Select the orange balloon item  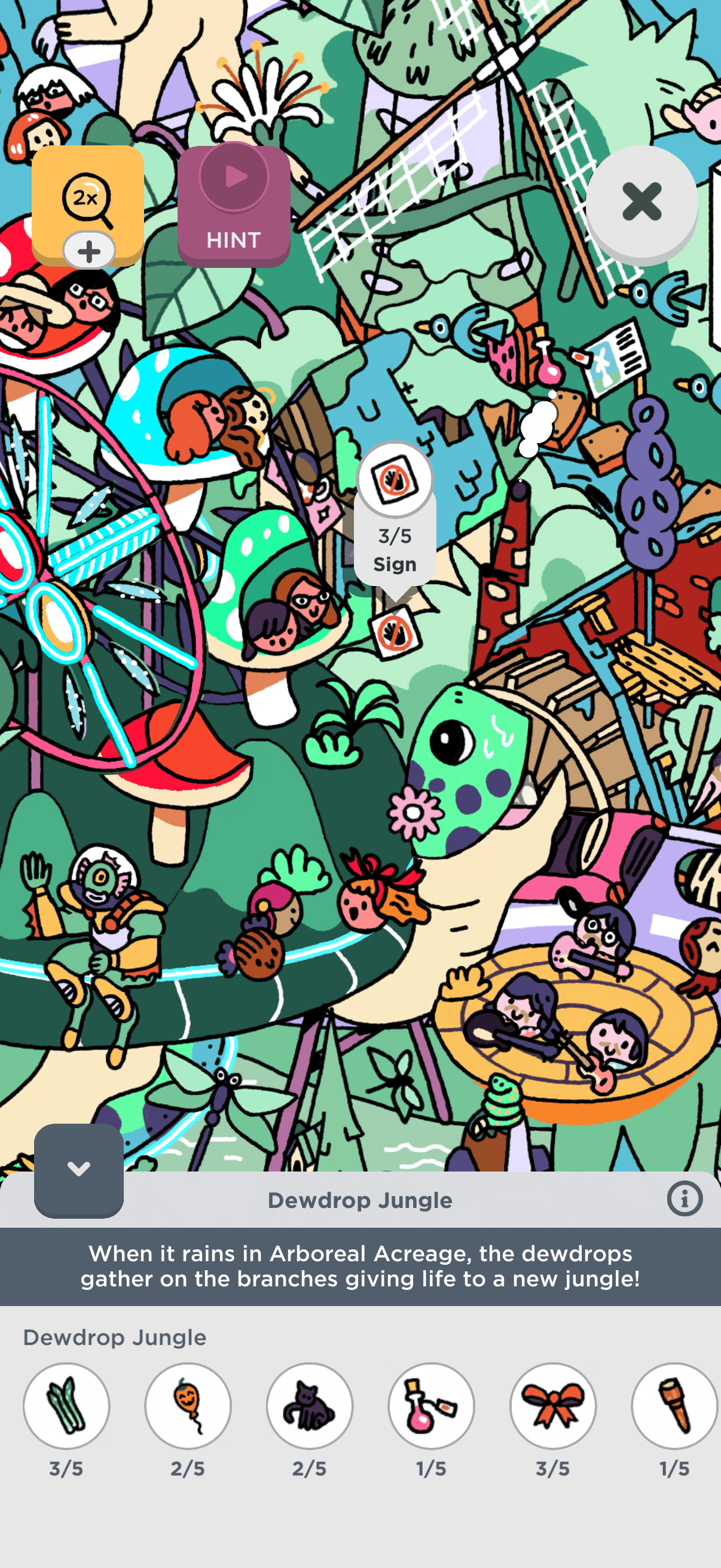click(188, 1405)
